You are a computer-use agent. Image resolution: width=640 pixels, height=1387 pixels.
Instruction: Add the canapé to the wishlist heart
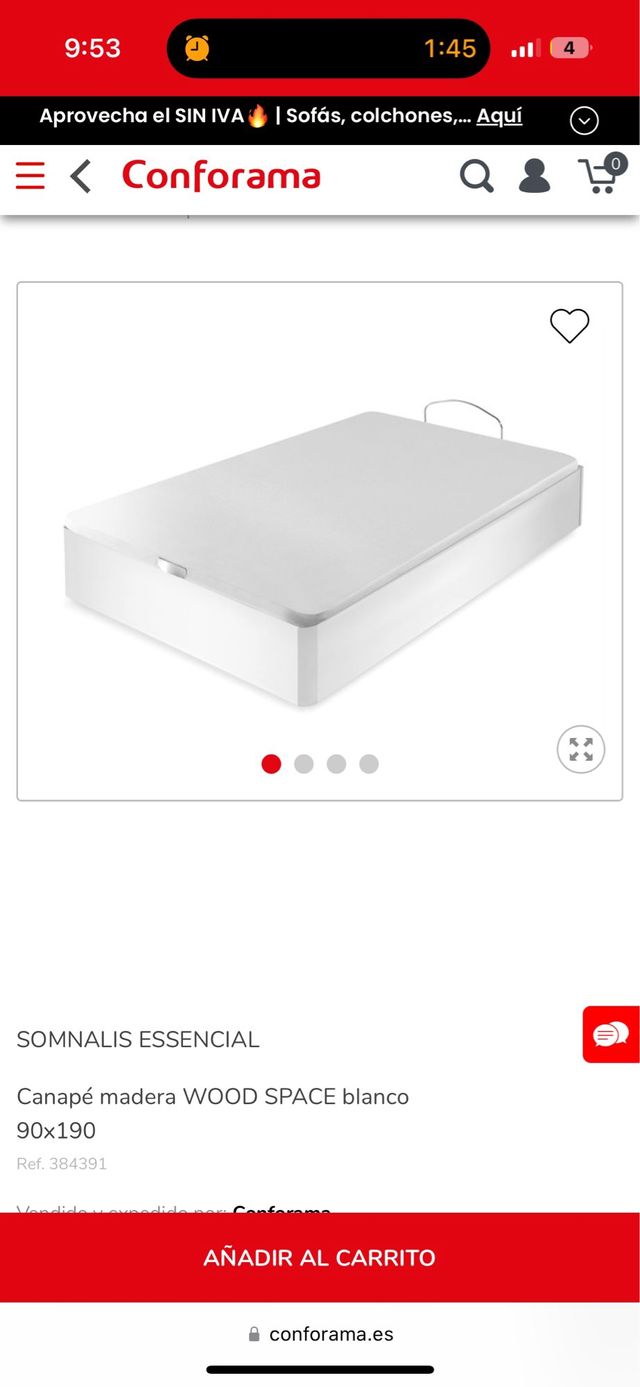(x=570, y=326)
